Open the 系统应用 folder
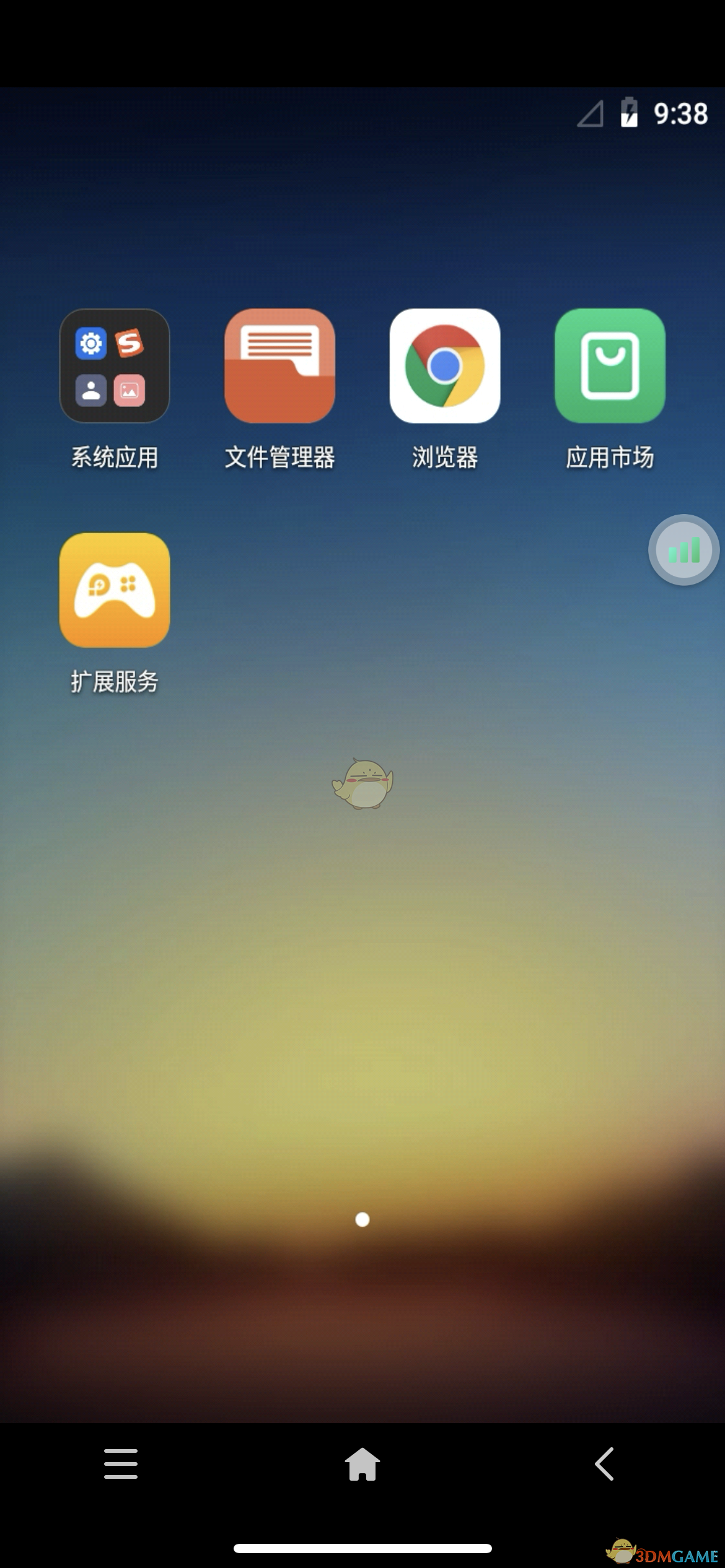This screenshot has width=725, height=1568. pyautogui.click(x=115, y=366)
